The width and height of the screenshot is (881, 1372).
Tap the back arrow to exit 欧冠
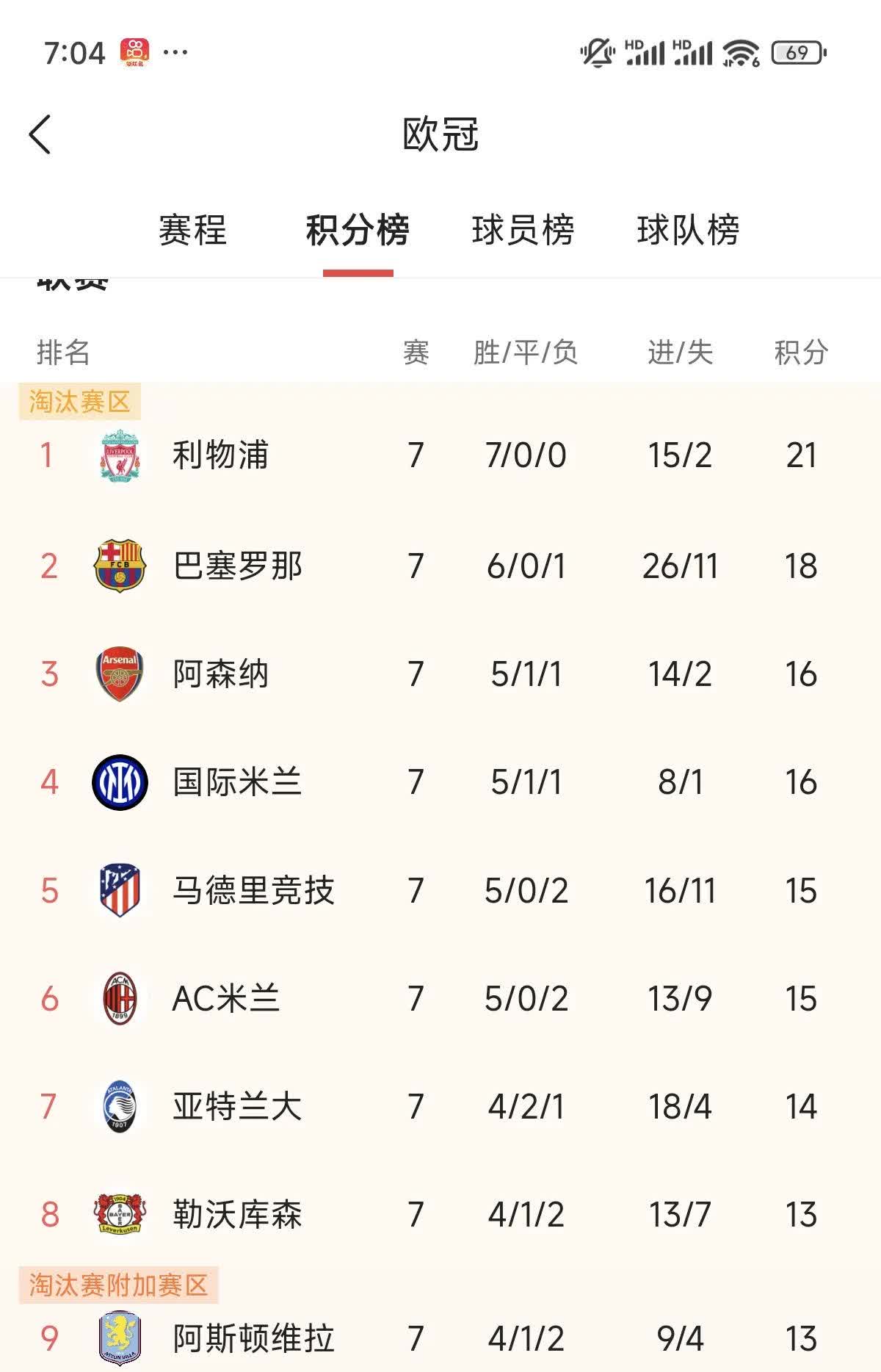tap(40, 134)
